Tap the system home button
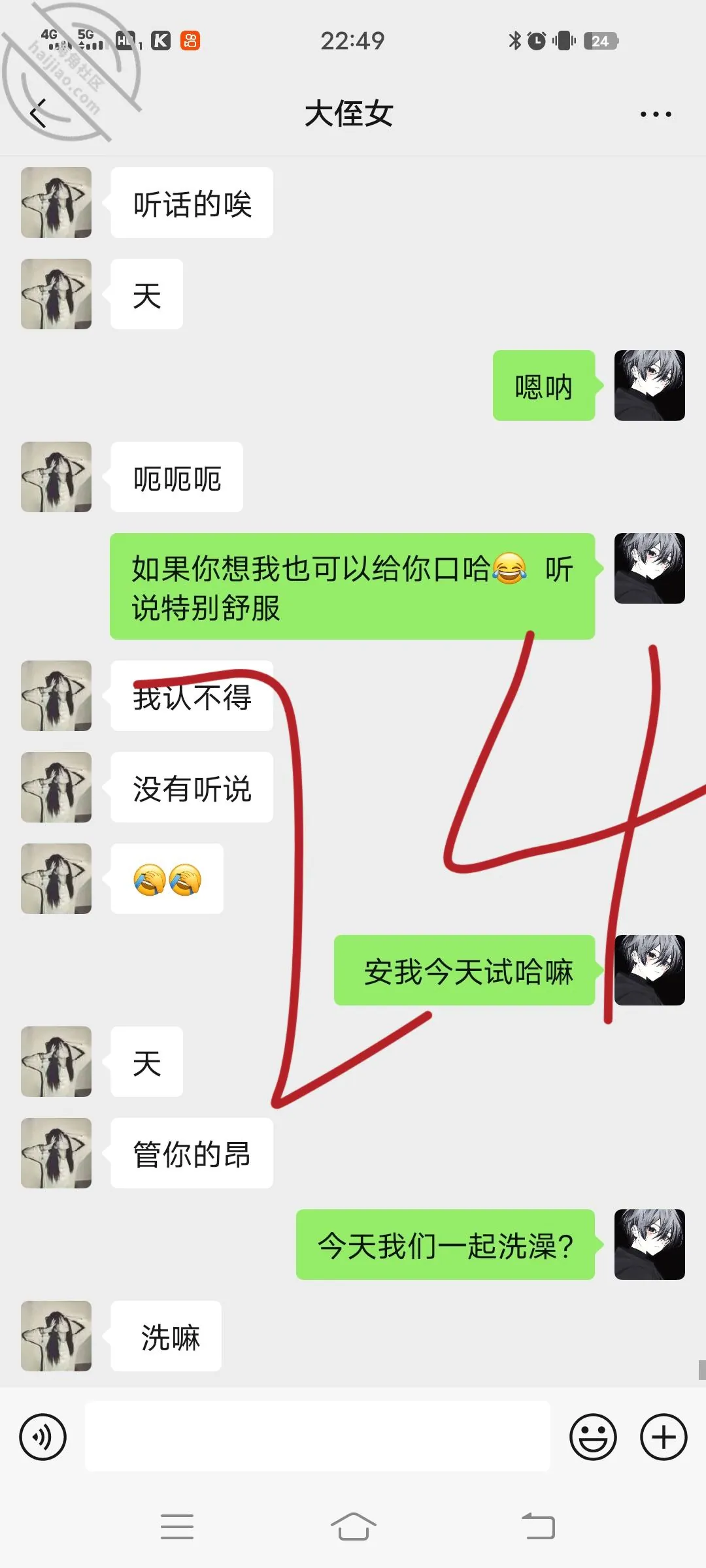The width and height of the screenshot is (706, 1568). [353, 1526]
